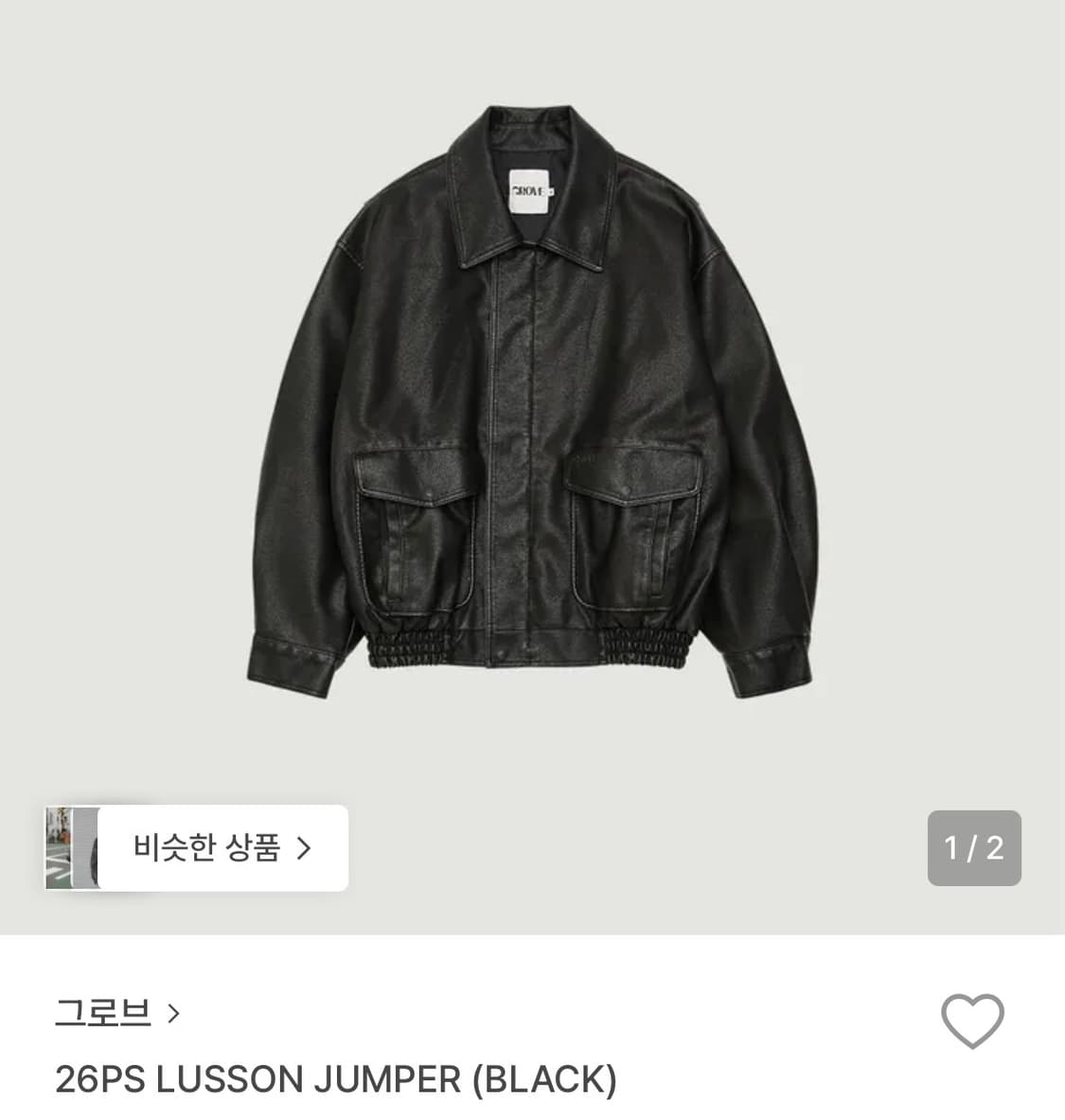Screen dimensions: 1065x1120
Task: View similar products using the small preview tile
Action: click(x=74, y=848)
